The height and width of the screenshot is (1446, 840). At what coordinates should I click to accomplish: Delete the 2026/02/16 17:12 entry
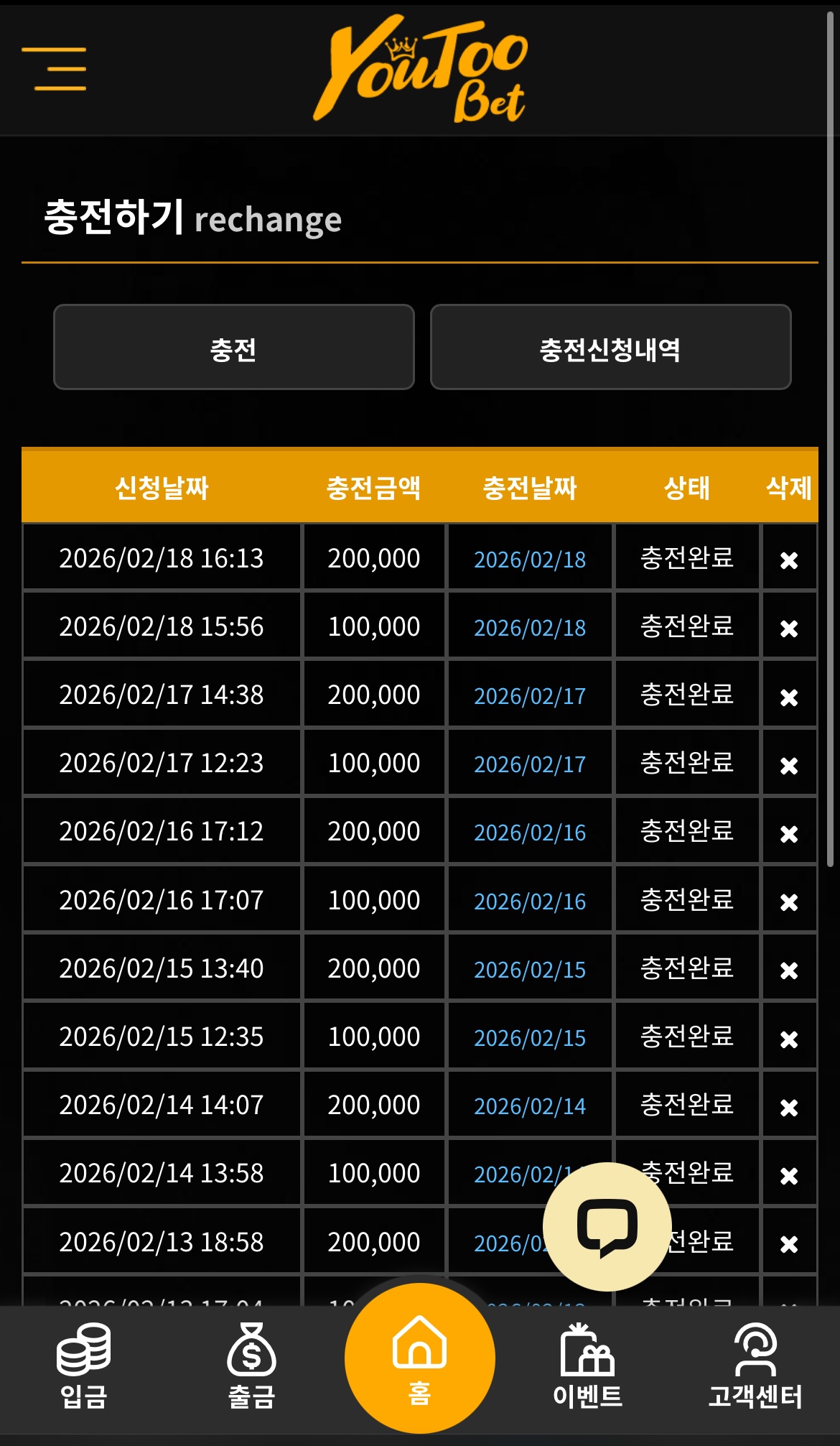(789, 833)
